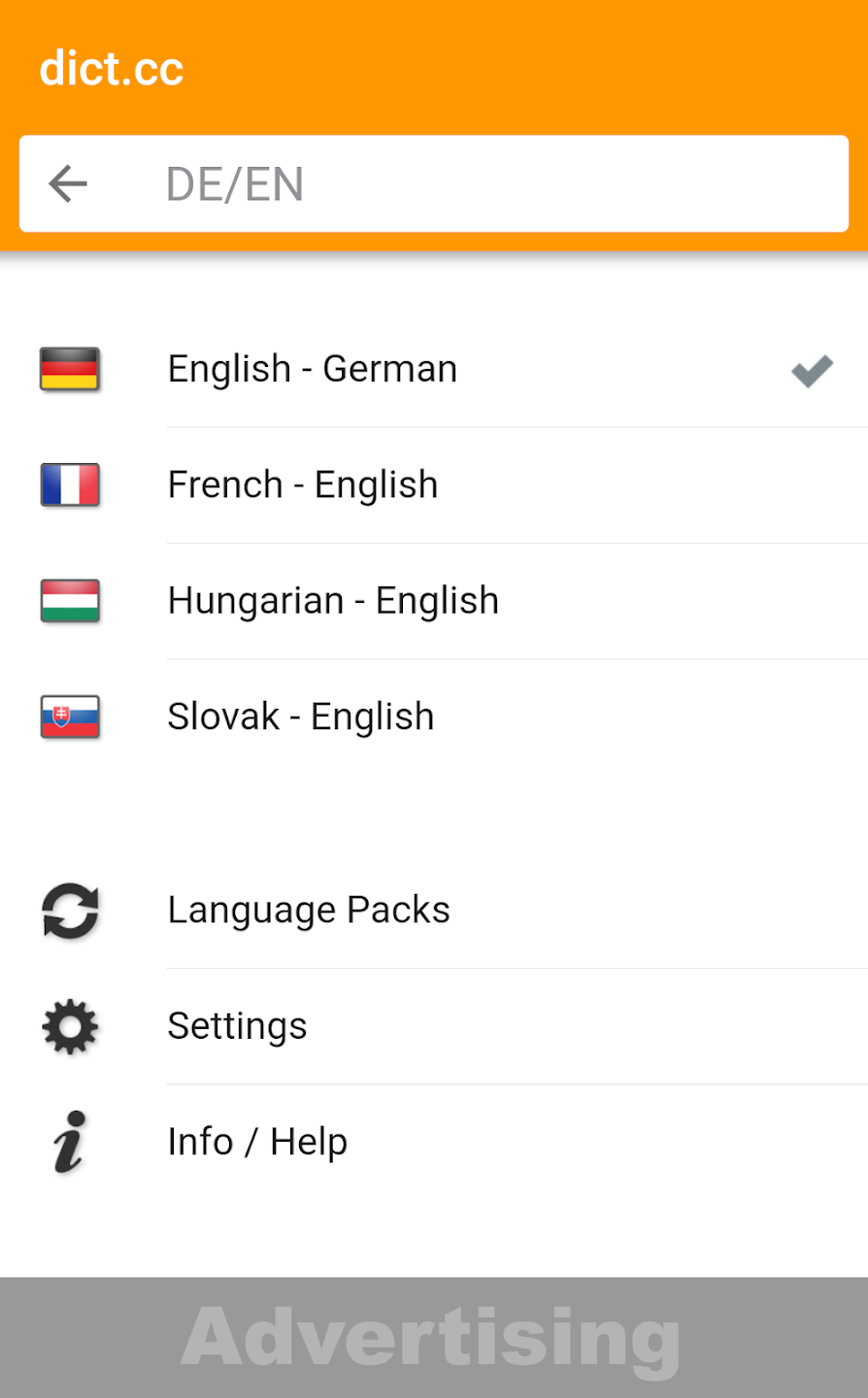Tap the checkmark beside English - German

810,370
